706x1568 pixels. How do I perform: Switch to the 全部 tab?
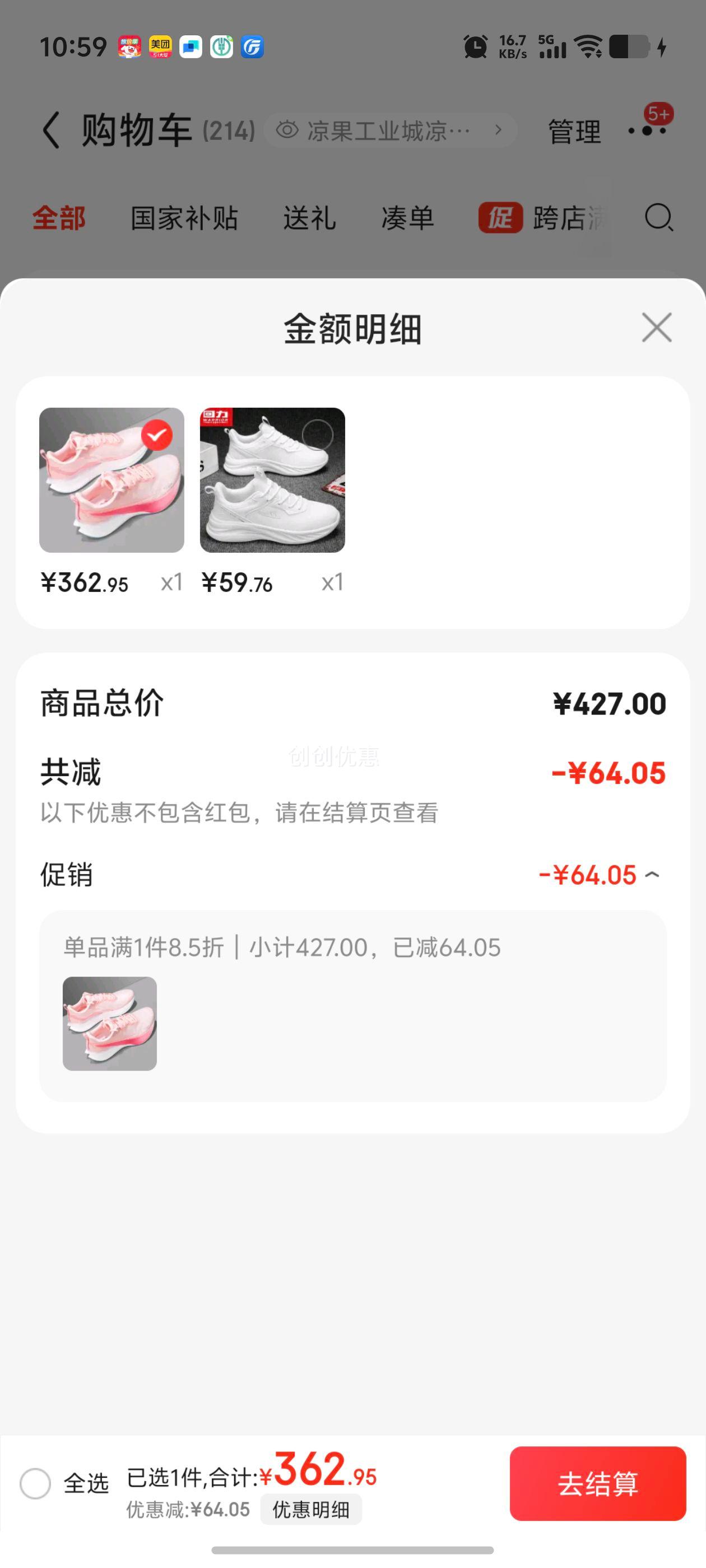[59, 218]
